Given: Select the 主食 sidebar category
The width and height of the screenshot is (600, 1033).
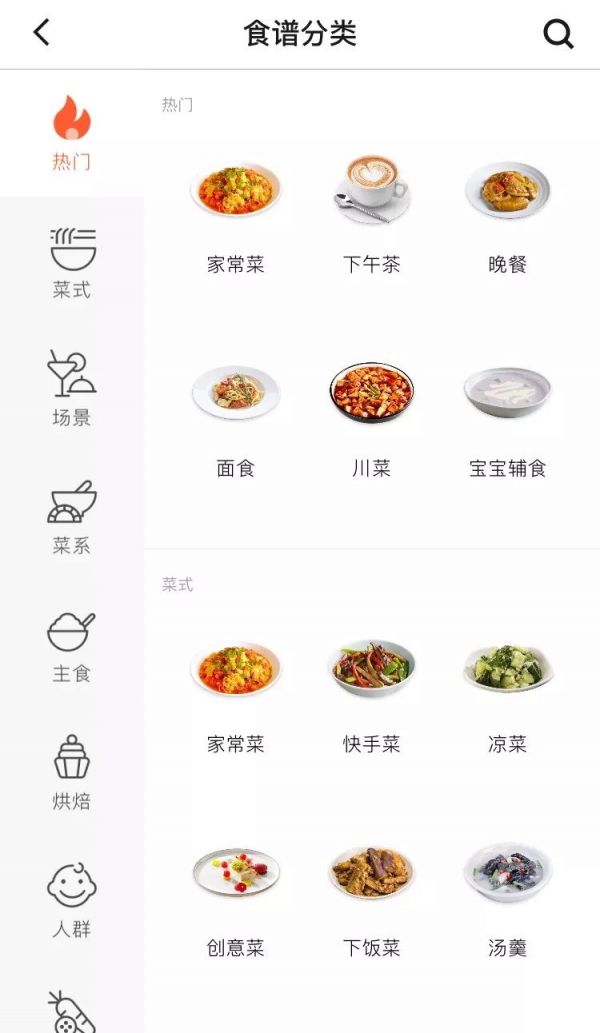Looking at the screenshot, I should [72, 646].
